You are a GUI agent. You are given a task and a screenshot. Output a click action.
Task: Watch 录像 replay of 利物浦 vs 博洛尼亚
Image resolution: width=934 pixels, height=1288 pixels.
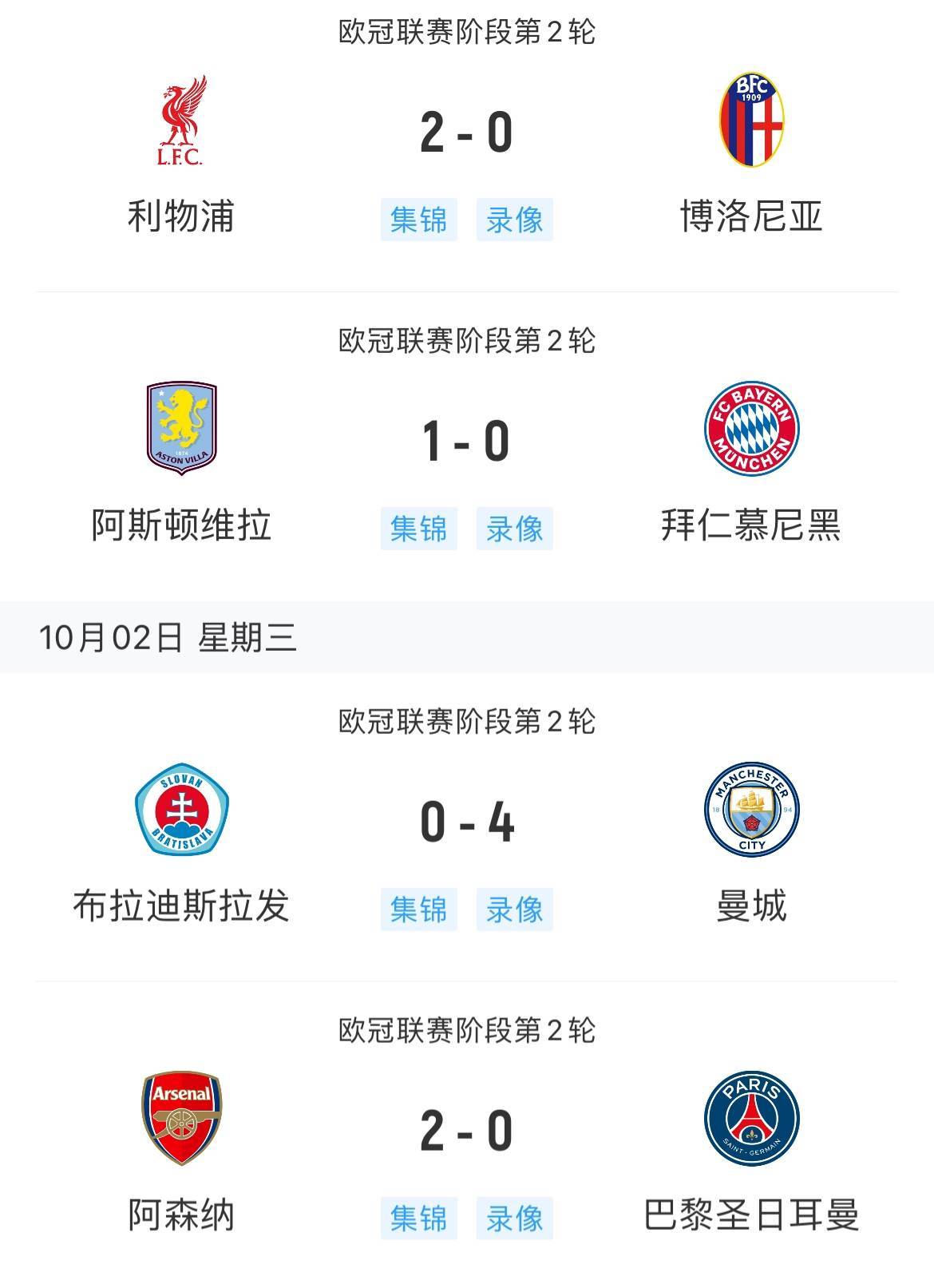515,220
